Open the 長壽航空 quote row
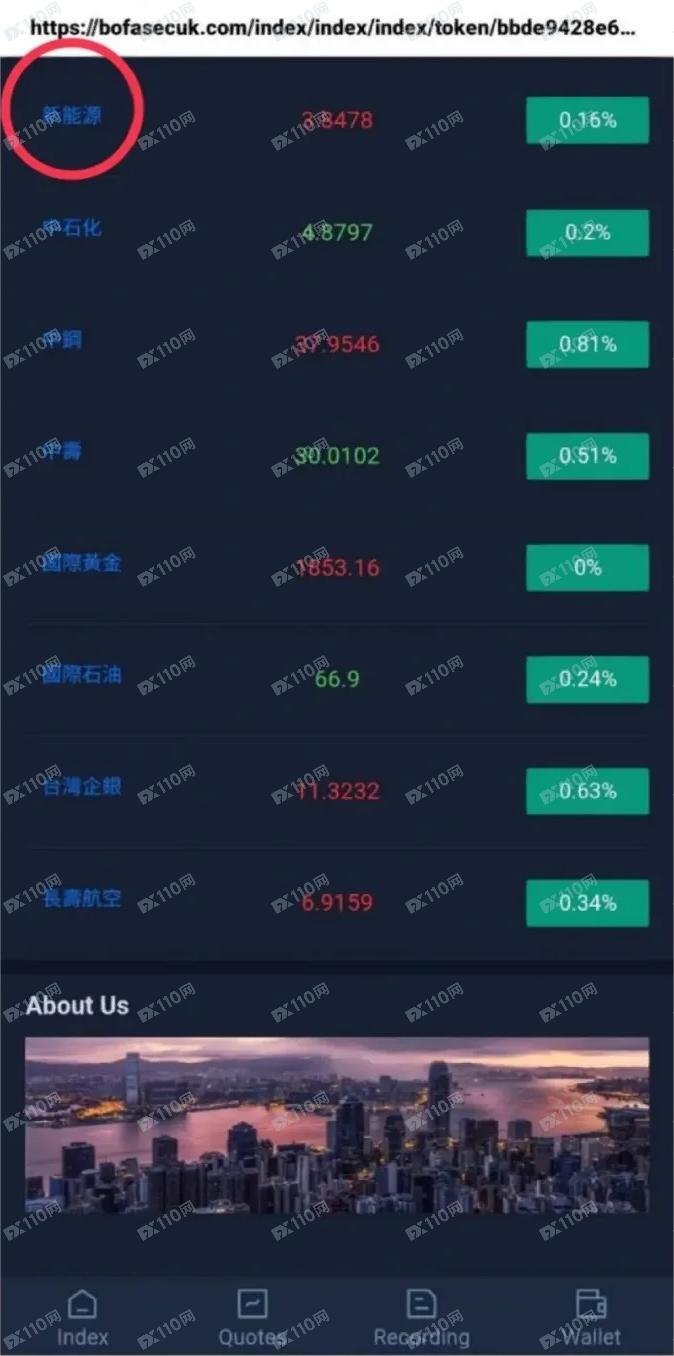The width and height of the screenshot is (674, 1356). coord(337,903)
